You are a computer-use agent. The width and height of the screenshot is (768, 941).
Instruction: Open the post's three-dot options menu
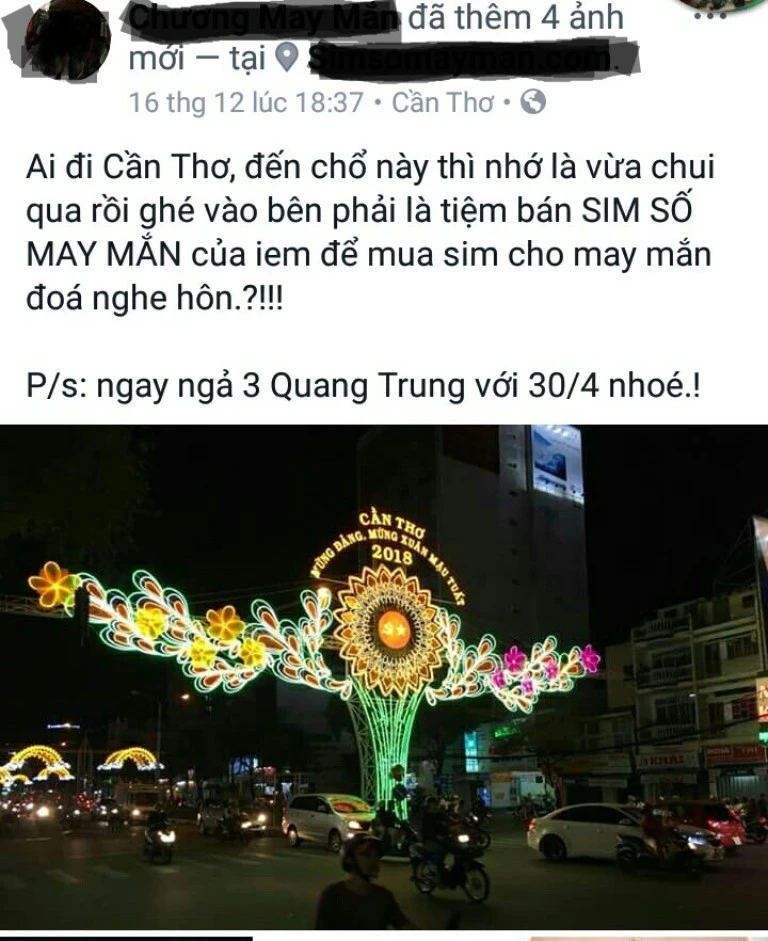pyautogui.click(x=710, y=12)
